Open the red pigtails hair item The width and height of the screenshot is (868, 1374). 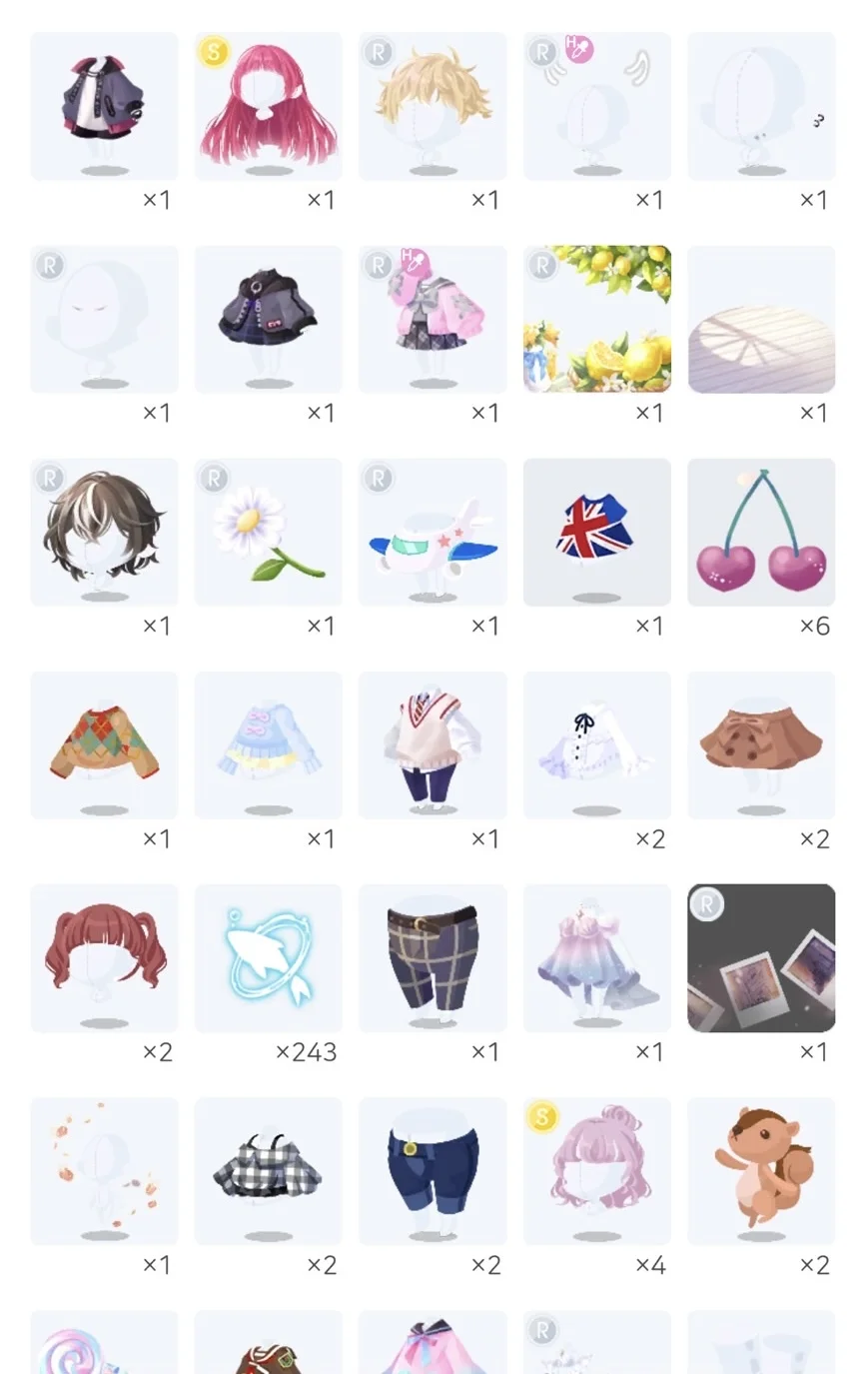tap(104, 957)
